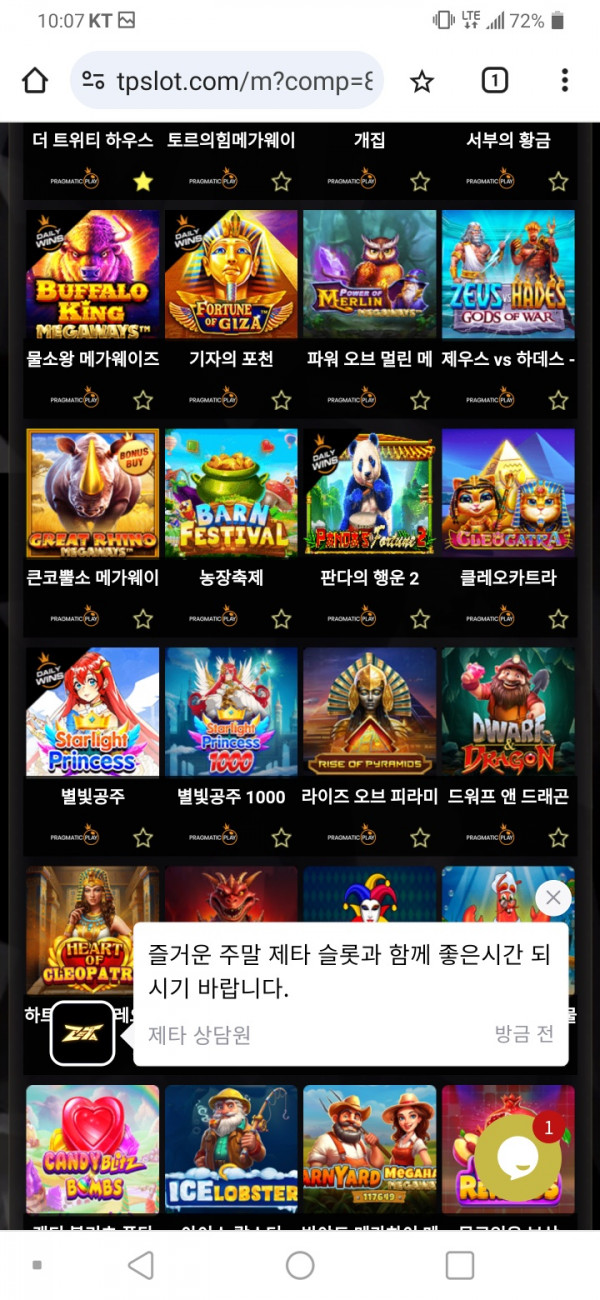Image resolution: width=600 pixels, height=1300 pixels.
Task: Open the live chat bubble
Action: tap(518, 1158)
